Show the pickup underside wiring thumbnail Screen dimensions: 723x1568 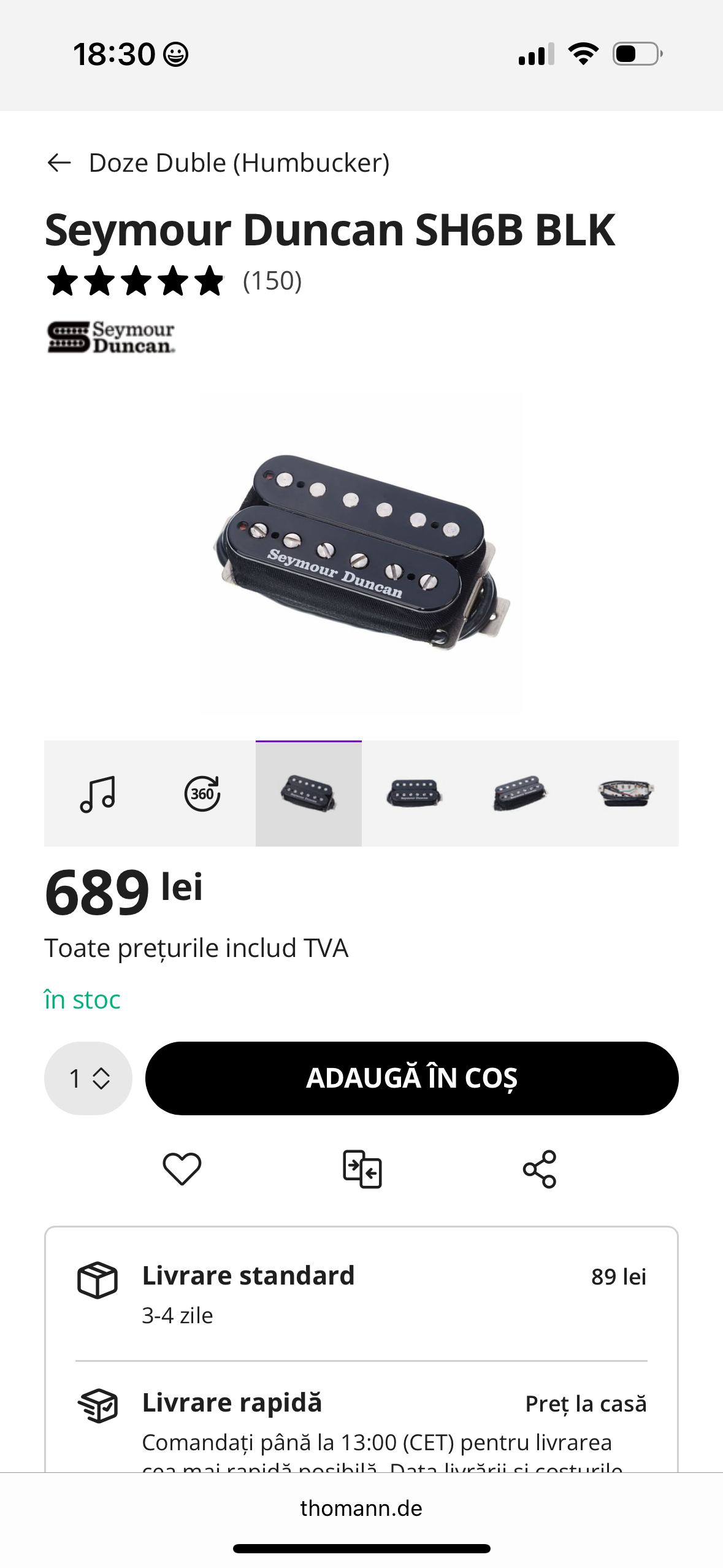pos(625,794)
